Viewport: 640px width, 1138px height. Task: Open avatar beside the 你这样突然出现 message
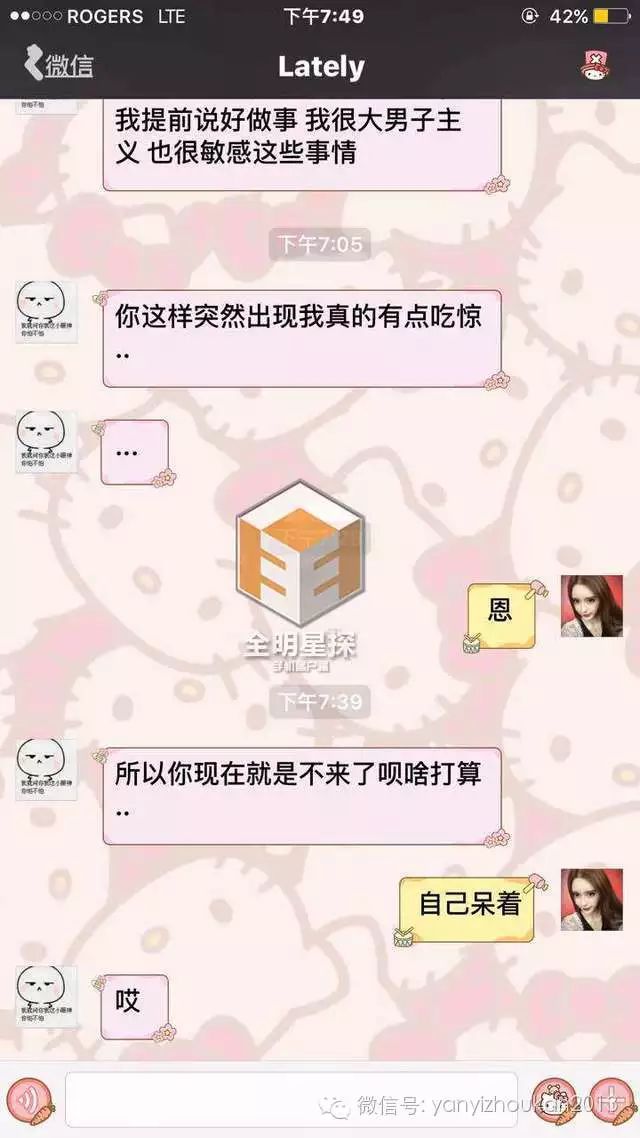46,312
